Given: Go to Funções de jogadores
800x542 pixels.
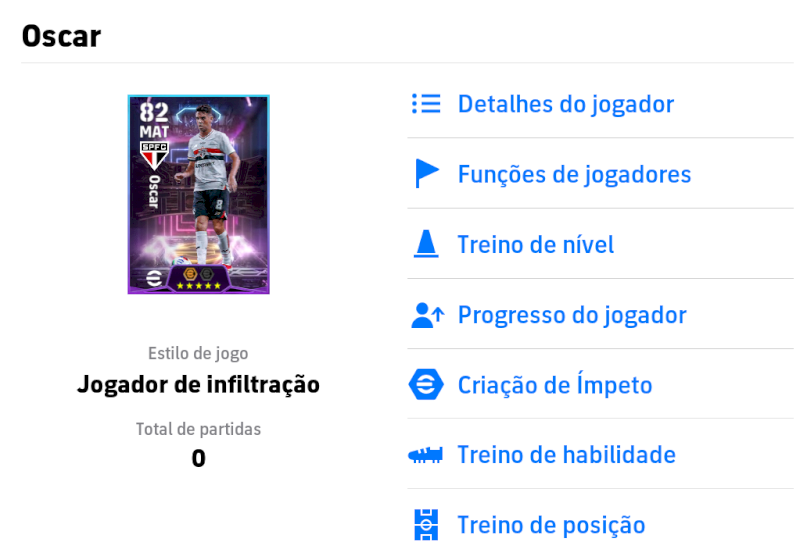Looking at the screenshot, I should pos(574,174).
